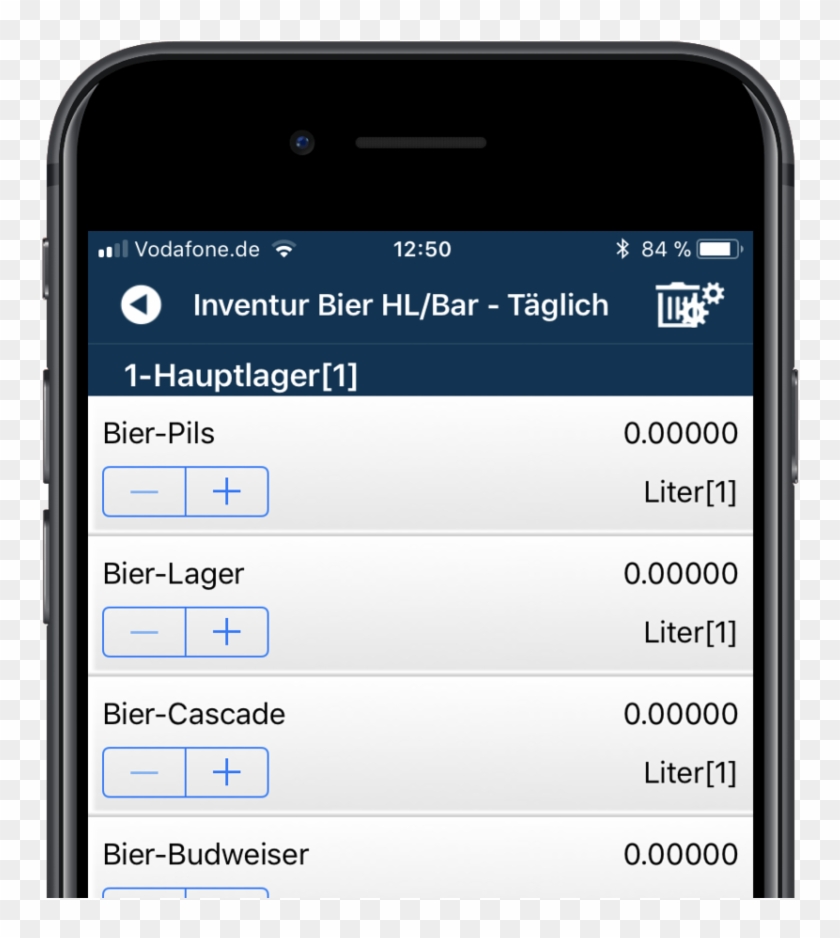
Task: Select the Bier-Pils item name
Action: click(x=159, y=433)
